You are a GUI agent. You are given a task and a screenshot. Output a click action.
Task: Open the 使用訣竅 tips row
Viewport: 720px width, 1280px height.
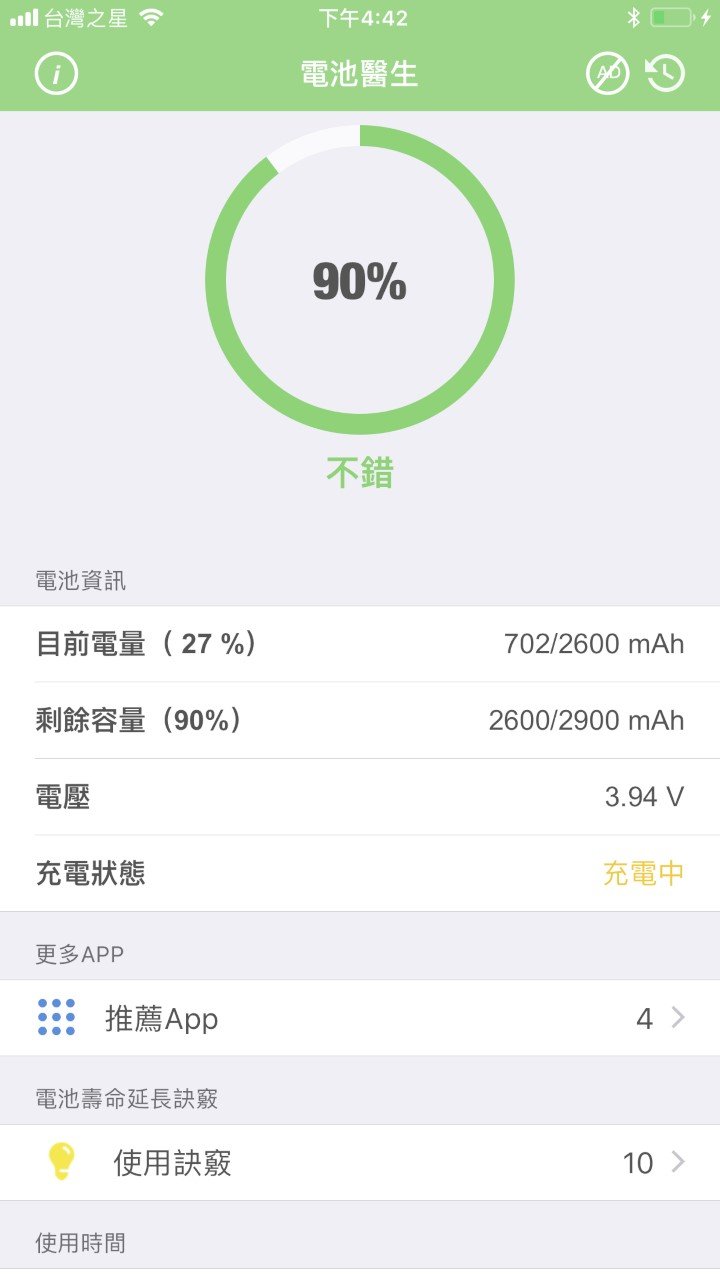pyautogui.click(x=360, y=1162)
